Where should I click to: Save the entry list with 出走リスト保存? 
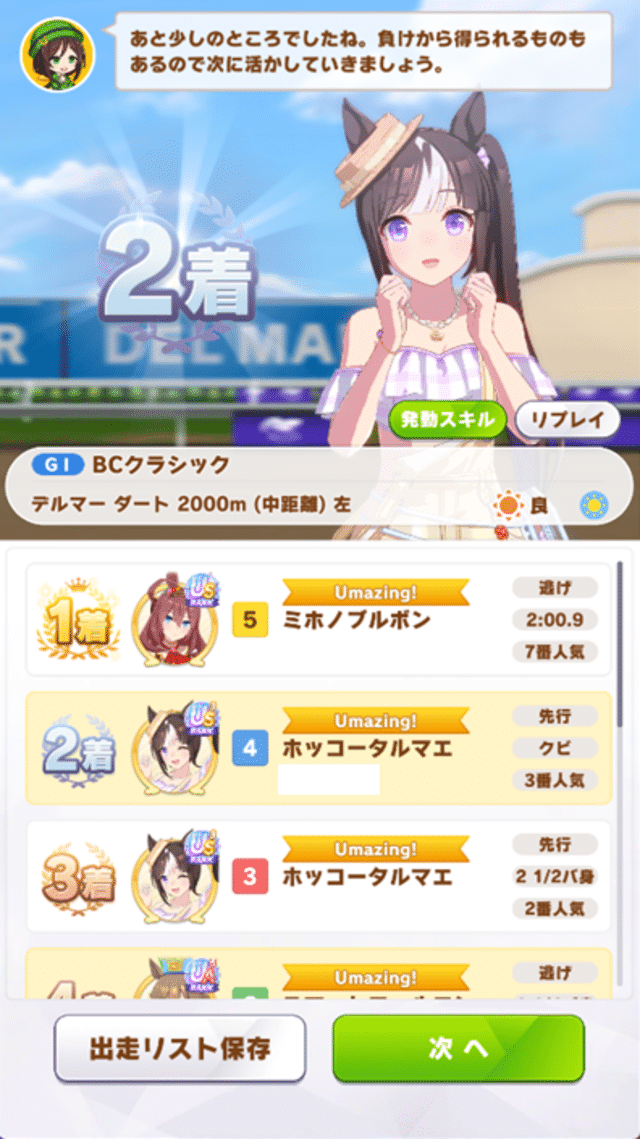(180, 1048)
